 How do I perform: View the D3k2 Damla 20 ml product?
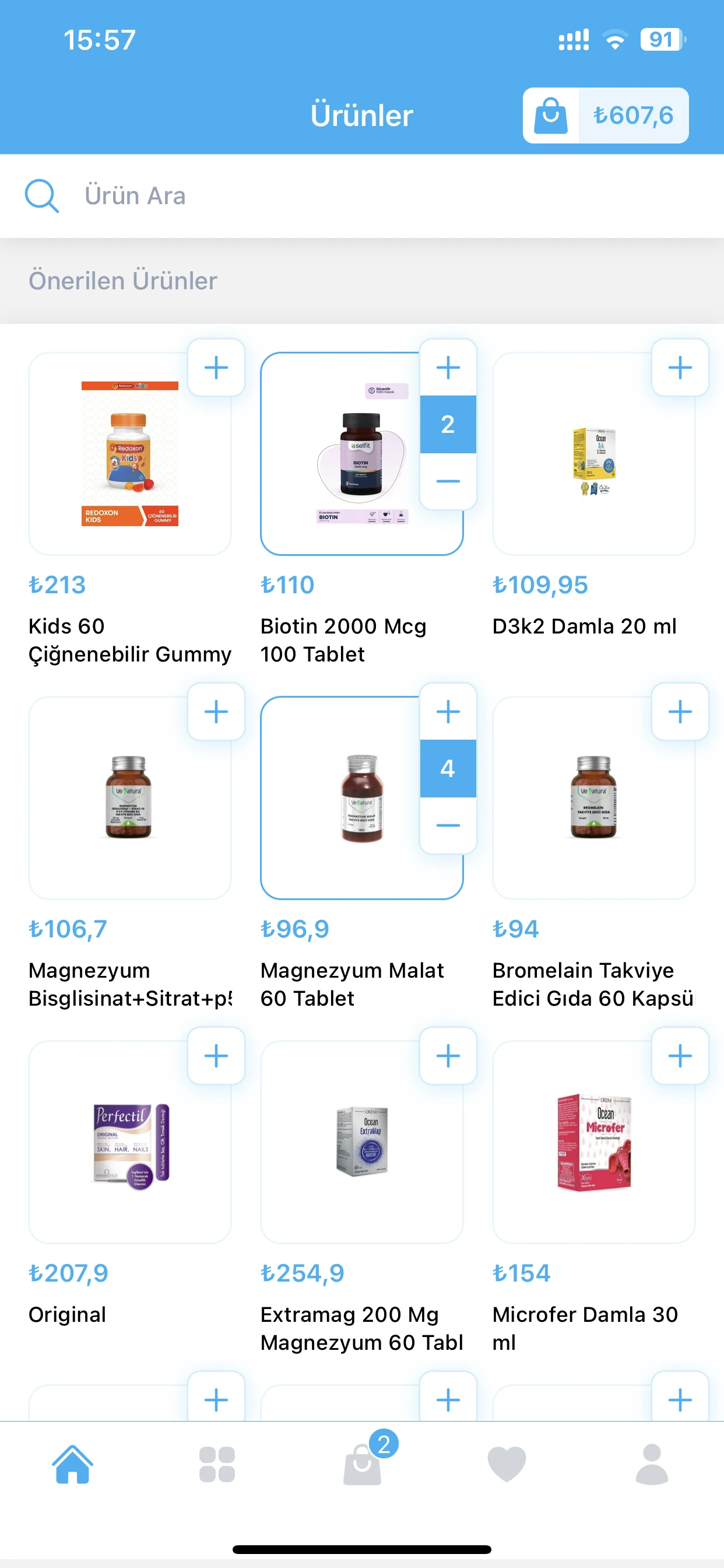point(593,463)
